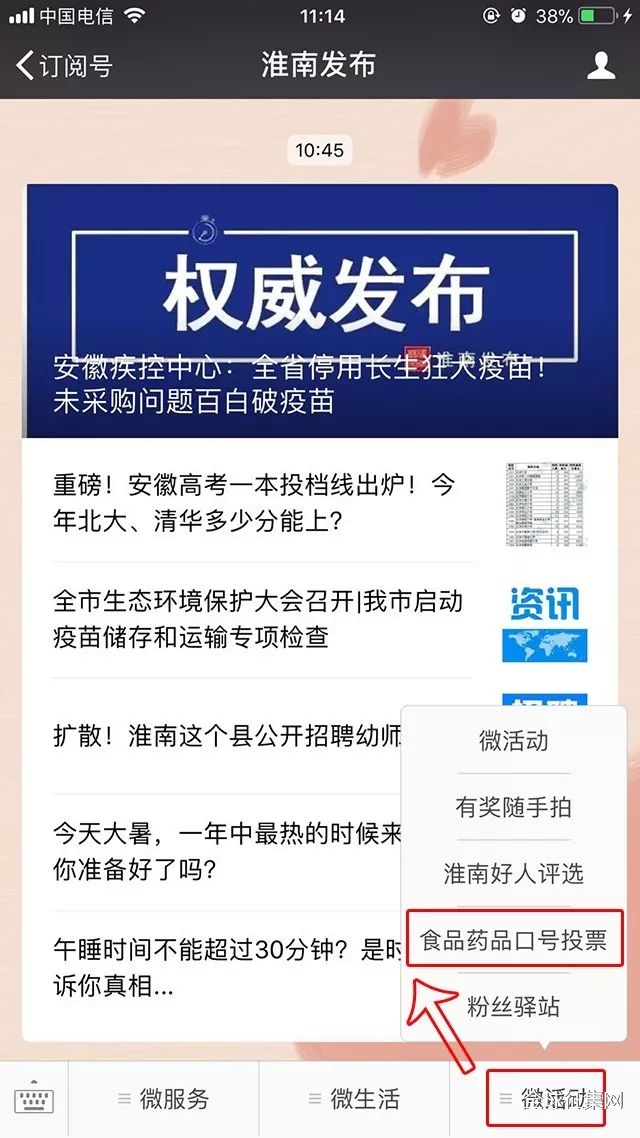Select 微活动 in the popup menu

pos(513,741)
